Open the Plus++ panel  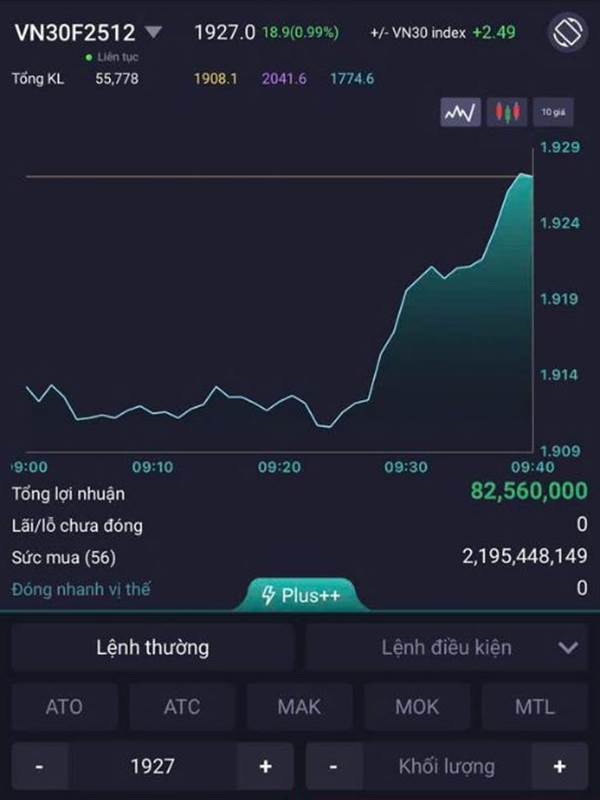300,596
